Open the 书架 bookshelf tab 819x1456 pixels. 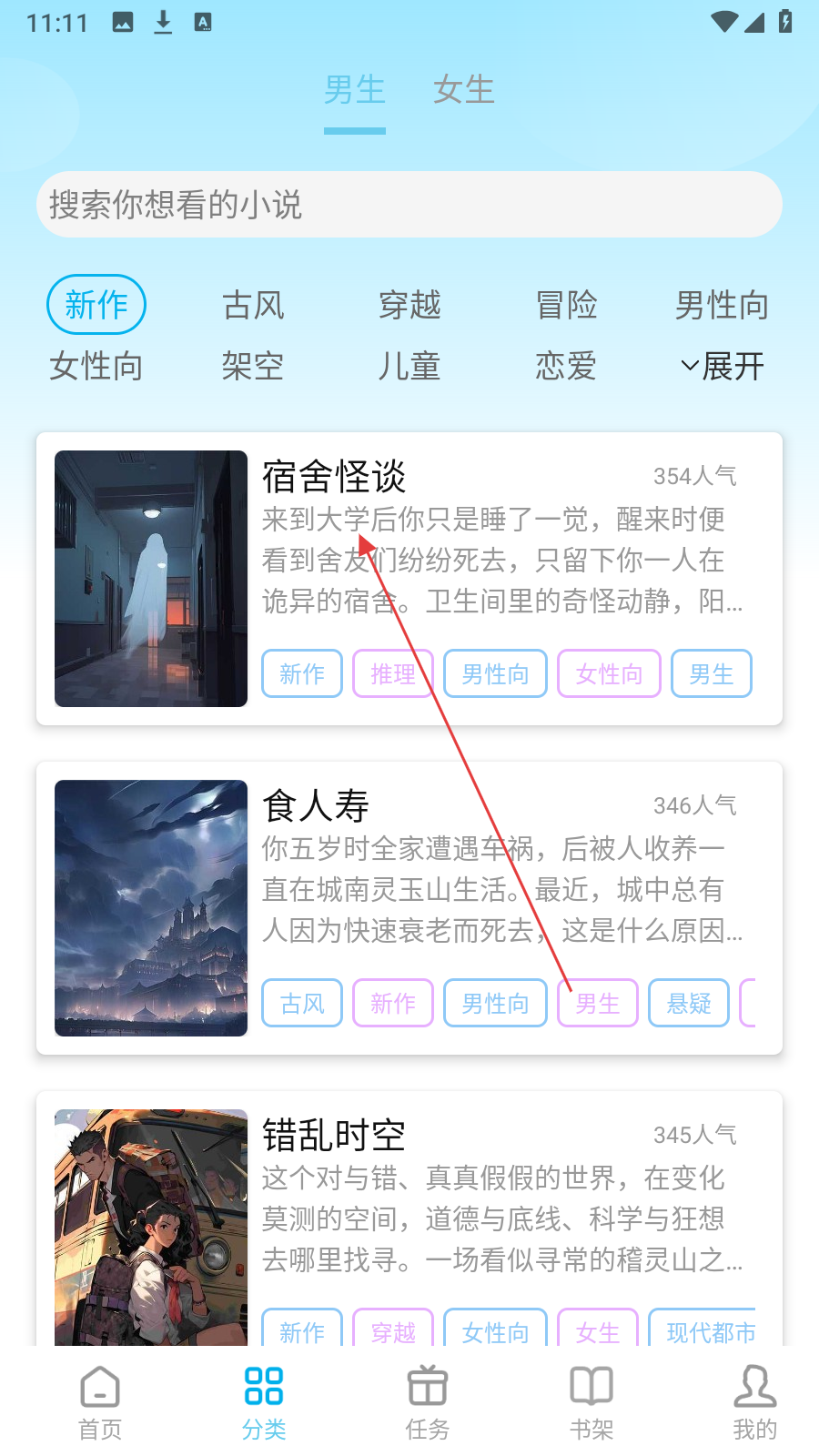pos(591,1403)
